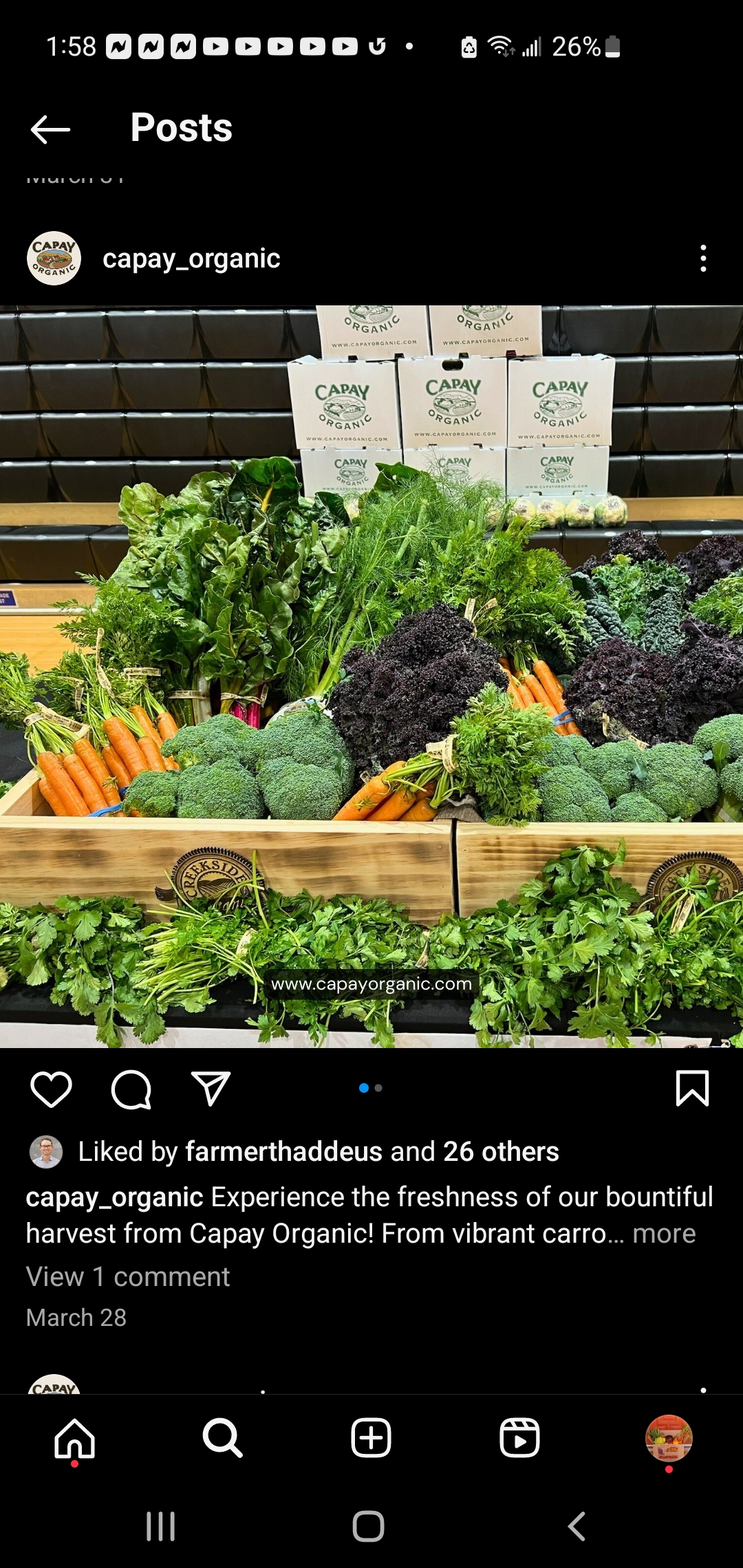Open capay_organic profile from post header username

(191, 259)
